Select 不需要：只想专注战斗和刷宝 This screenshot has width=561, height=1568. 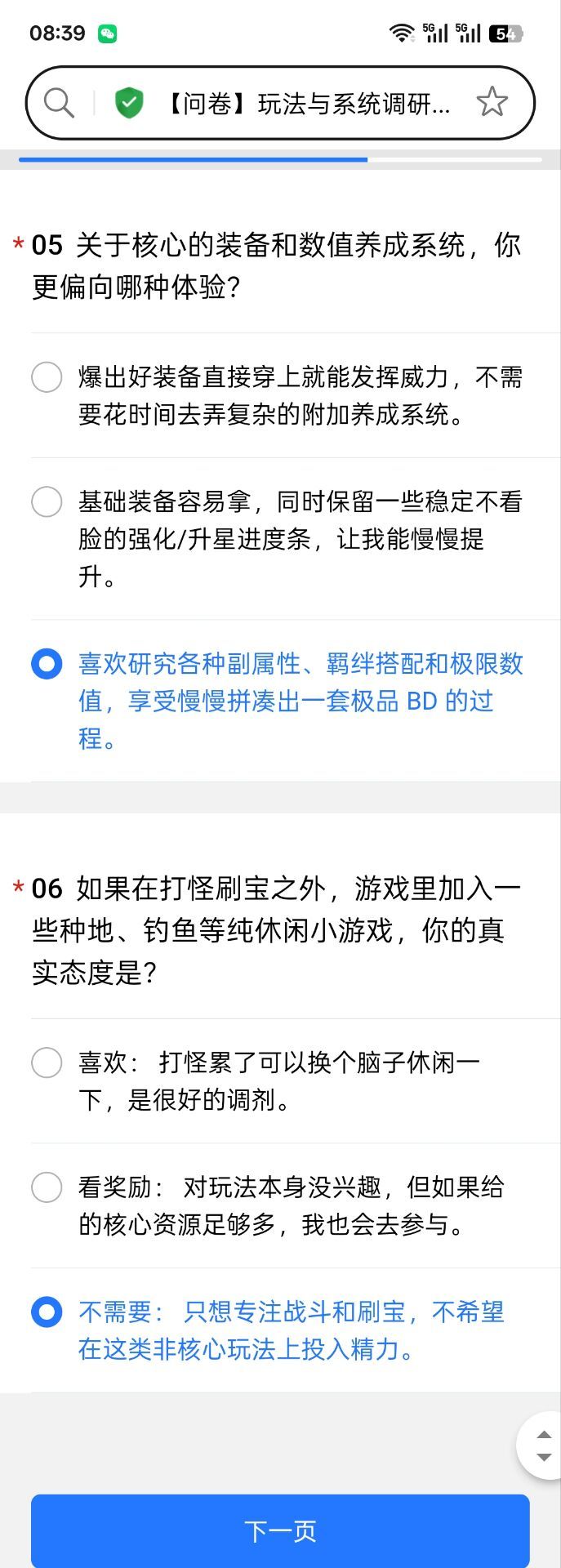(47, 1312)
